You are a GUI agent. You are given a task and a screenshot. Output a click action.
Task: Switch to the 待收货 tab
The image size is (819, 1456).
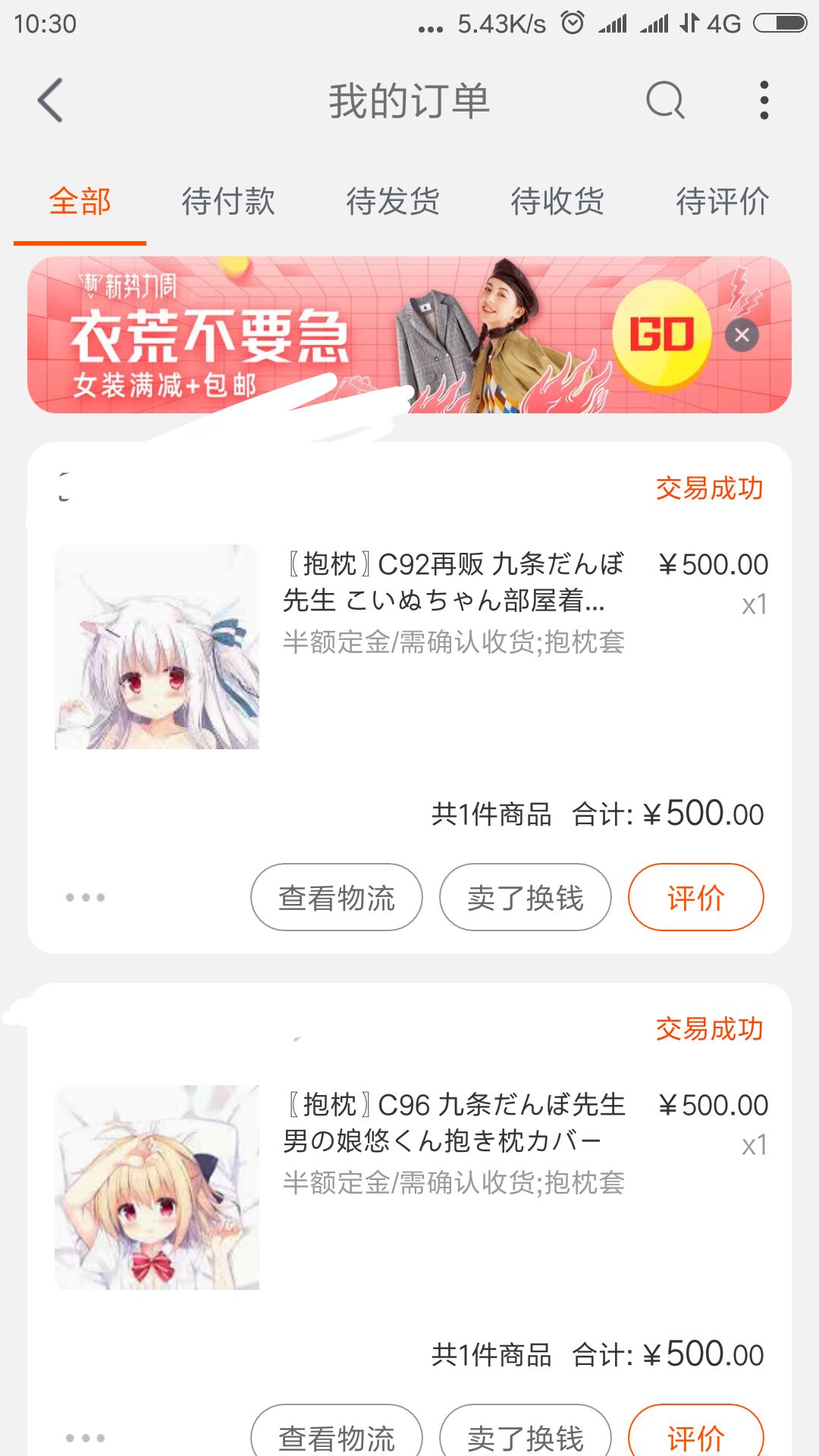tap(557, 202)
